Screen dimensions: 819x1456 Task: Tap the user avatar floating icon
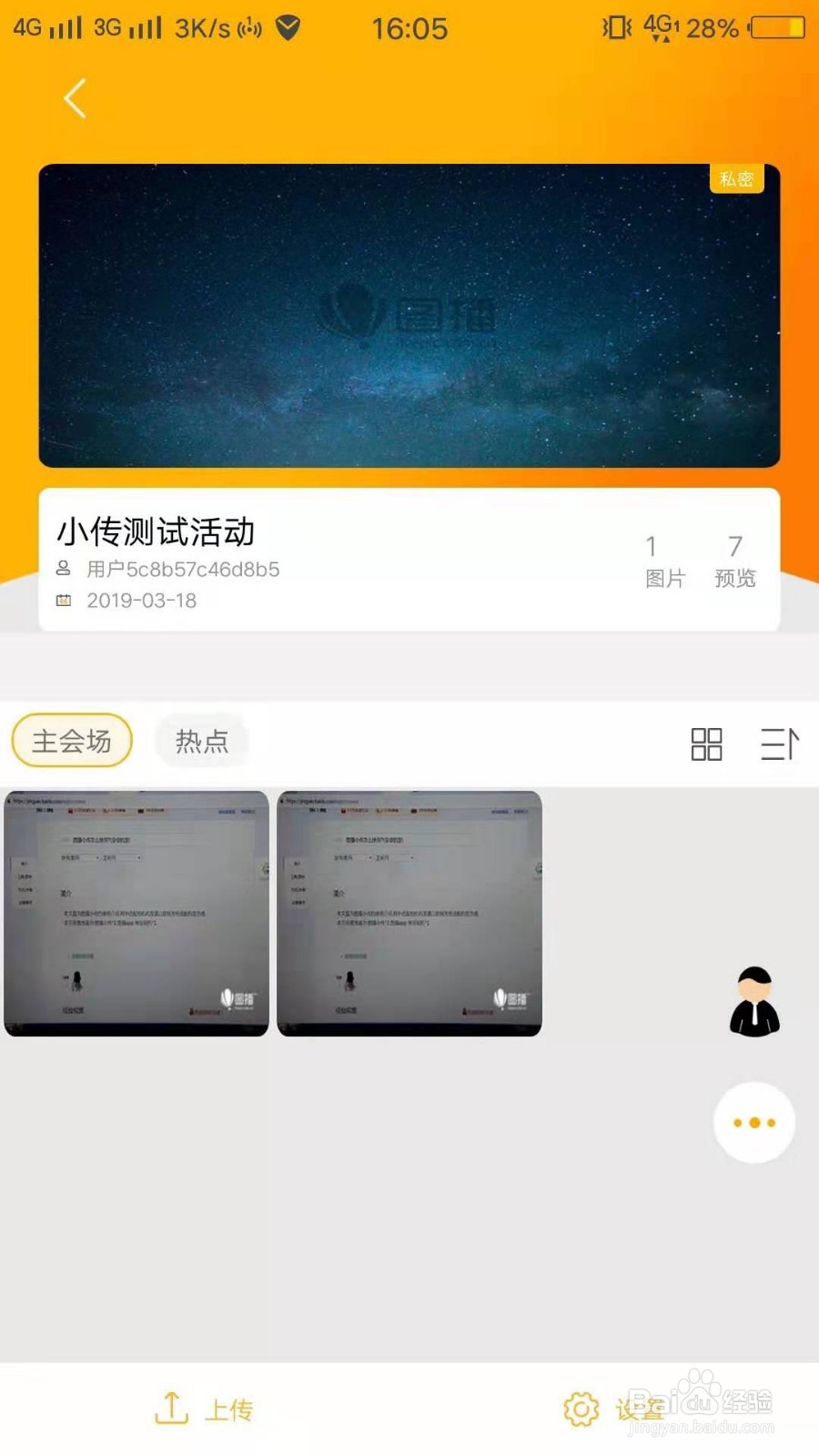(753, 999)
